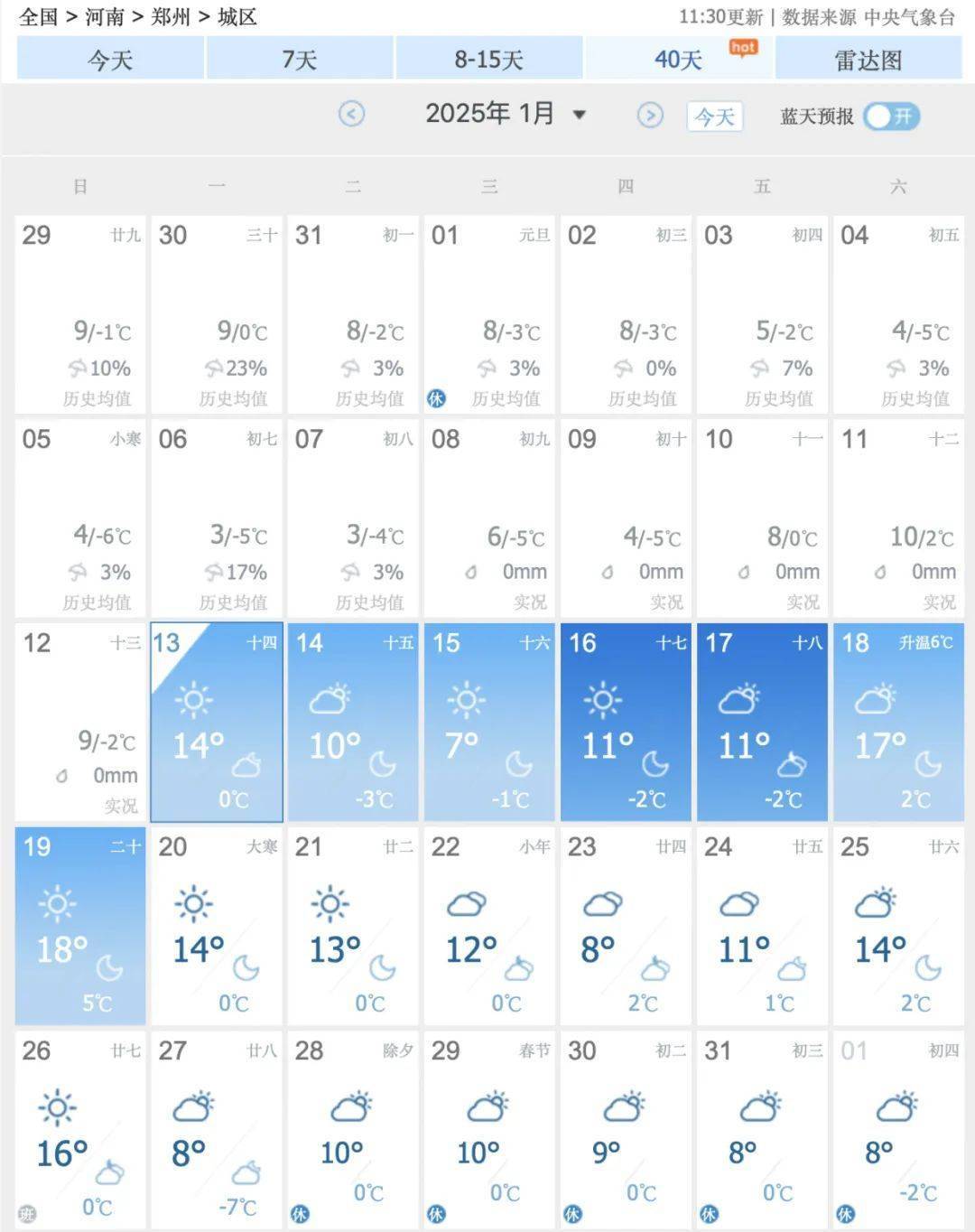Select day 18 marked 升温6℃
Image resolution: width=975 pixels, height=1232 pixels.
pos(898,722)
